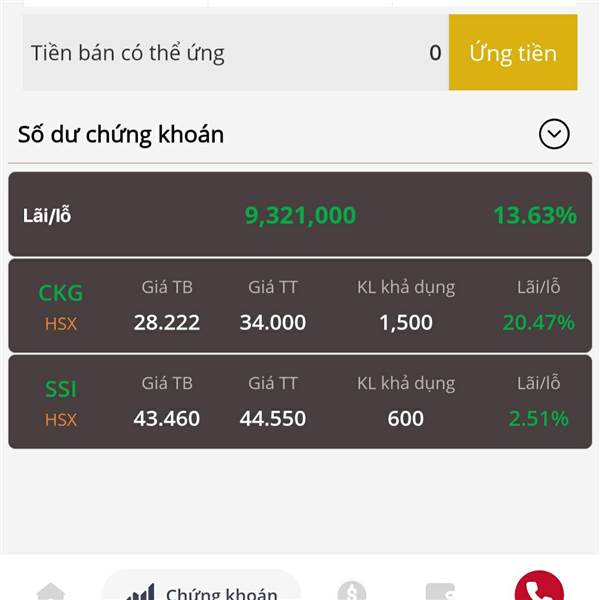Open the CKG stock holding row
Image resolution: width=600 pixels, height=600 pixels.
300,305
